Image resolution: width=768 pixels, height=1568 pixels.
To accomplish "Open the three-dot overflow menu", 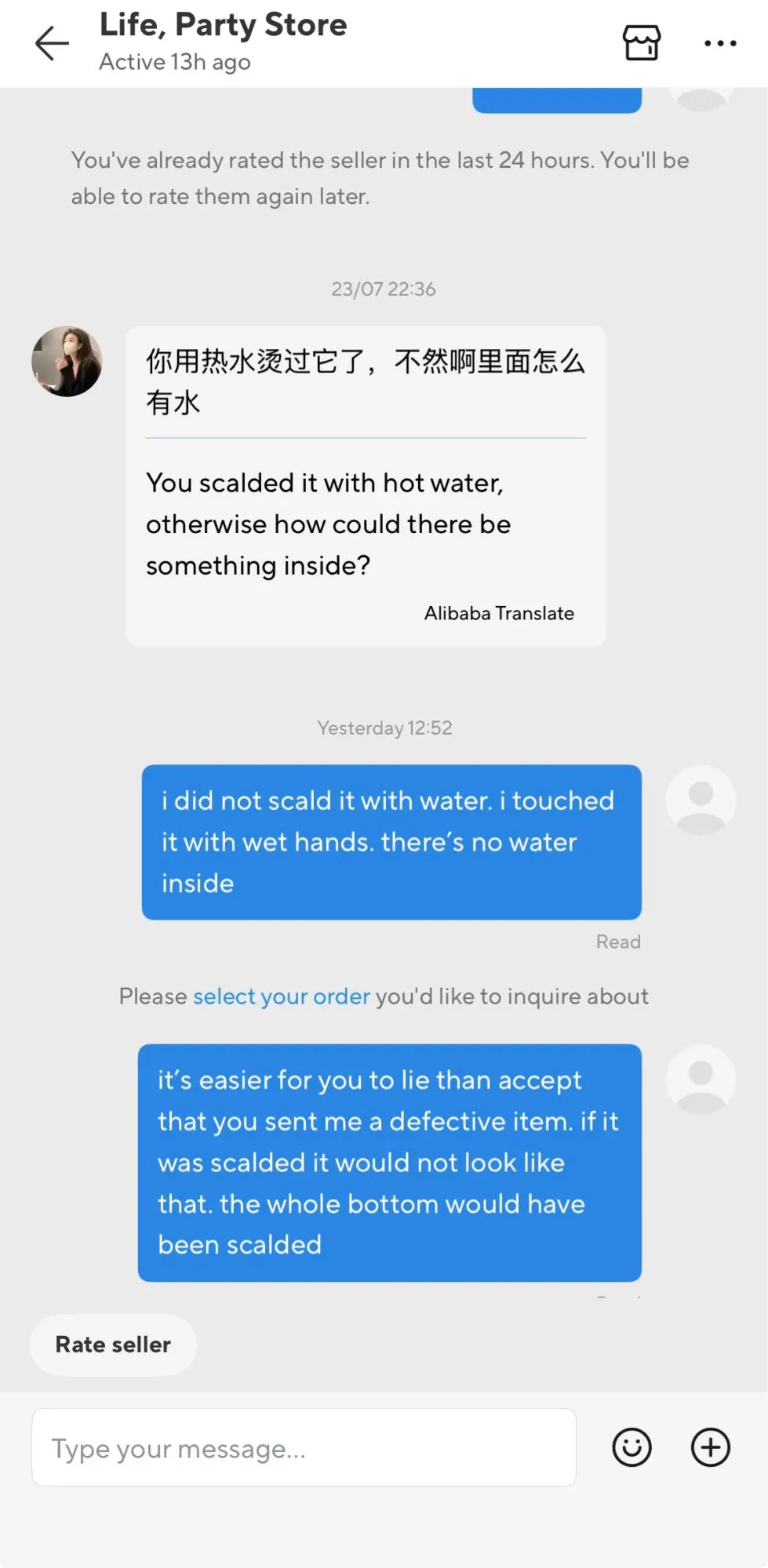I will coord(720,43).
